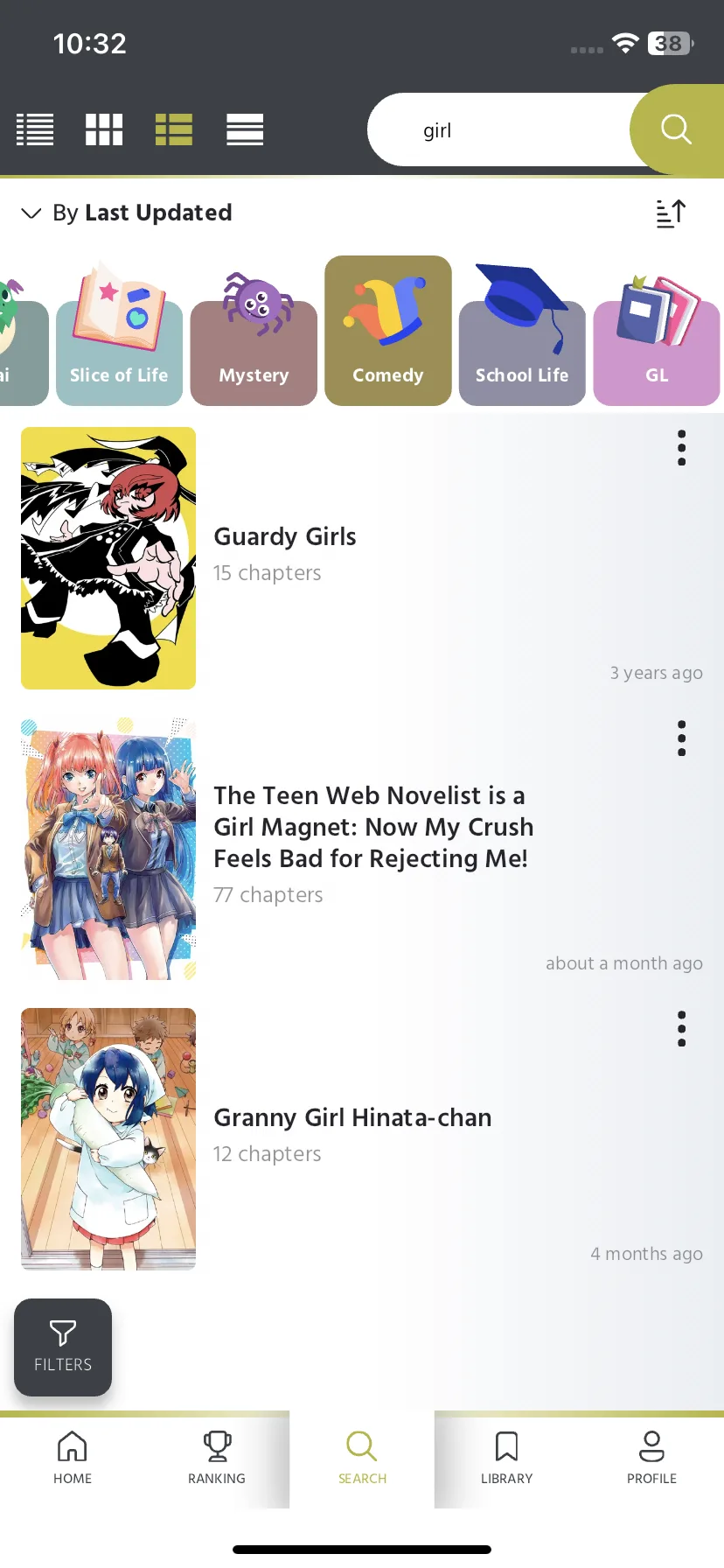Open The Teen Web Novelist series page
Screen dimensions: 724x1568
coord(373,827)
